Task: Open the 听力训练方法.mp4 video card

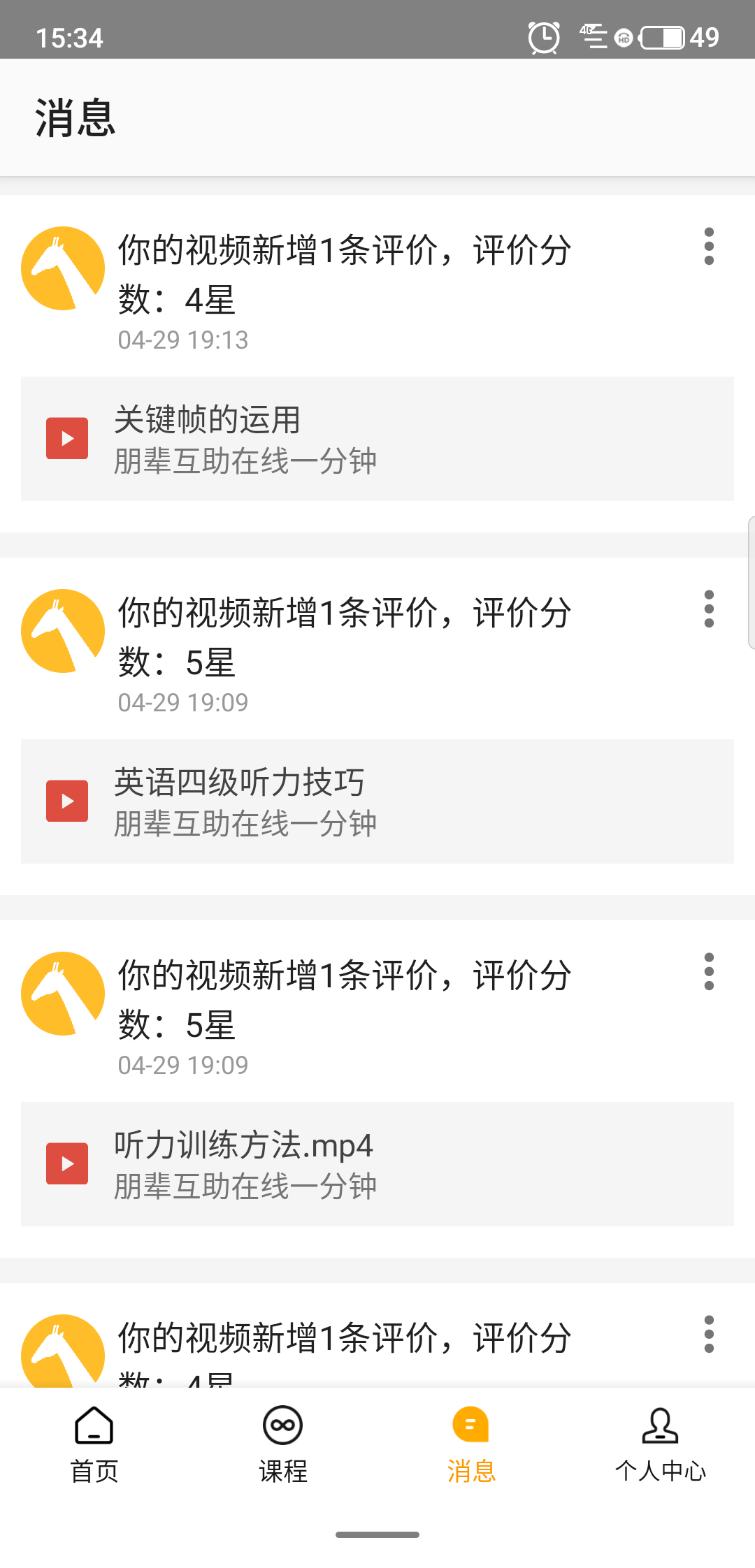Action: 377,1164
